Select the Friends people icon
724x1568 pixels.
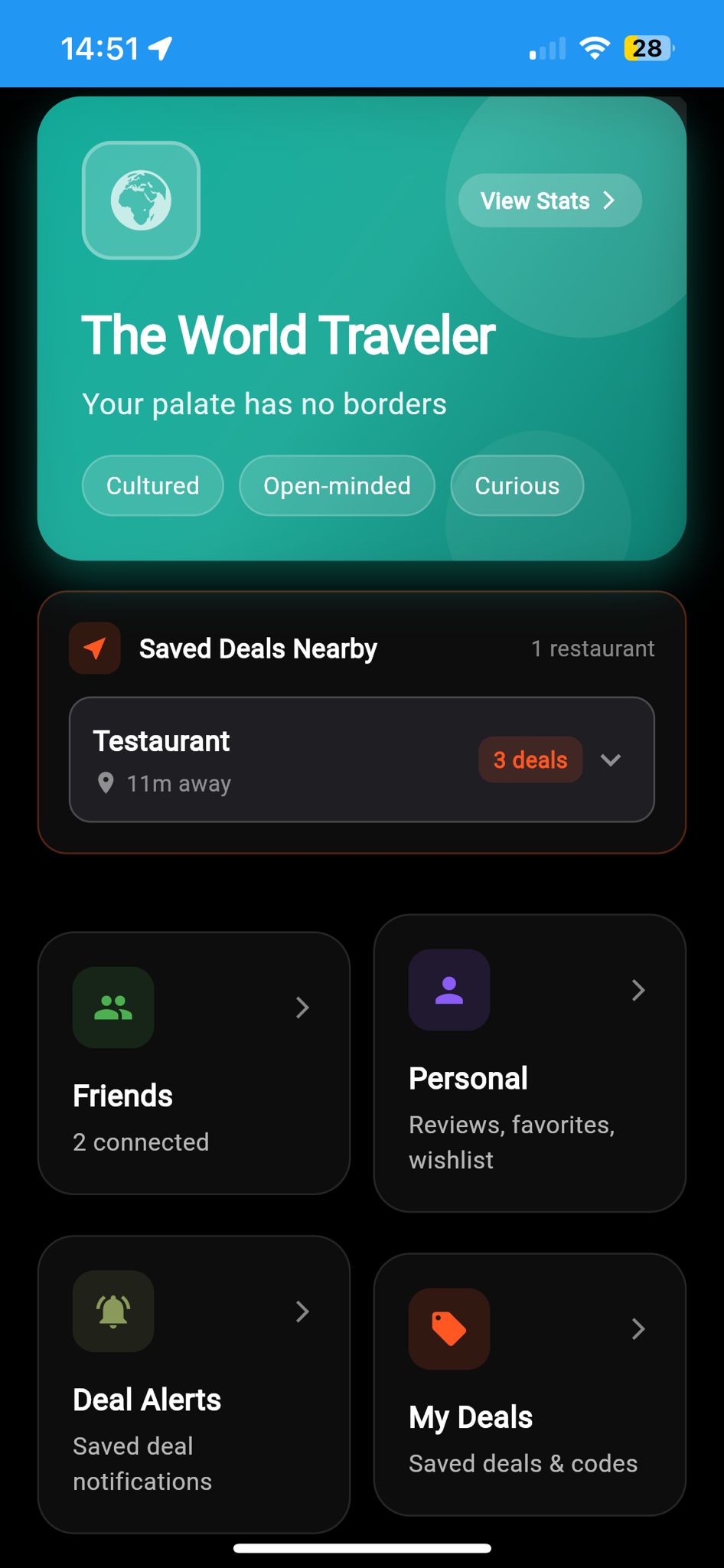113,1008
